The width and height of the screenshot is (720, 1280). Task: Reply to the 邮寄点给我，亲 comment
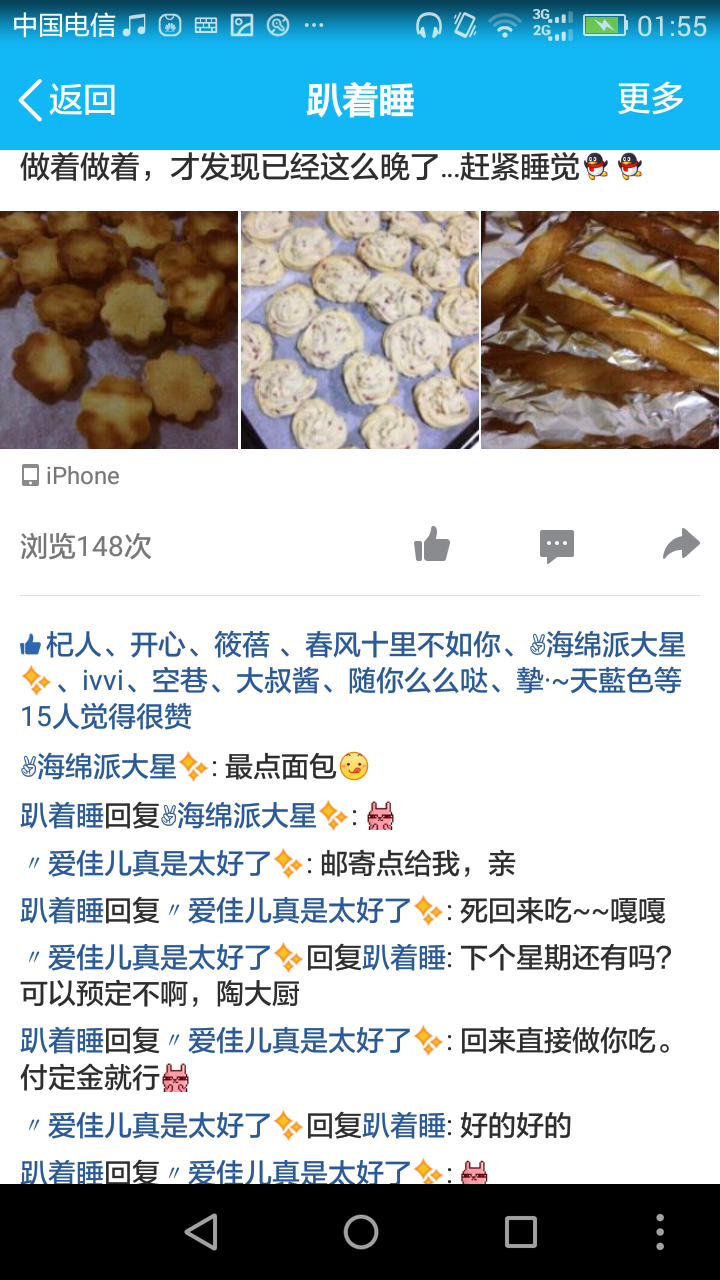click(418, 863)
